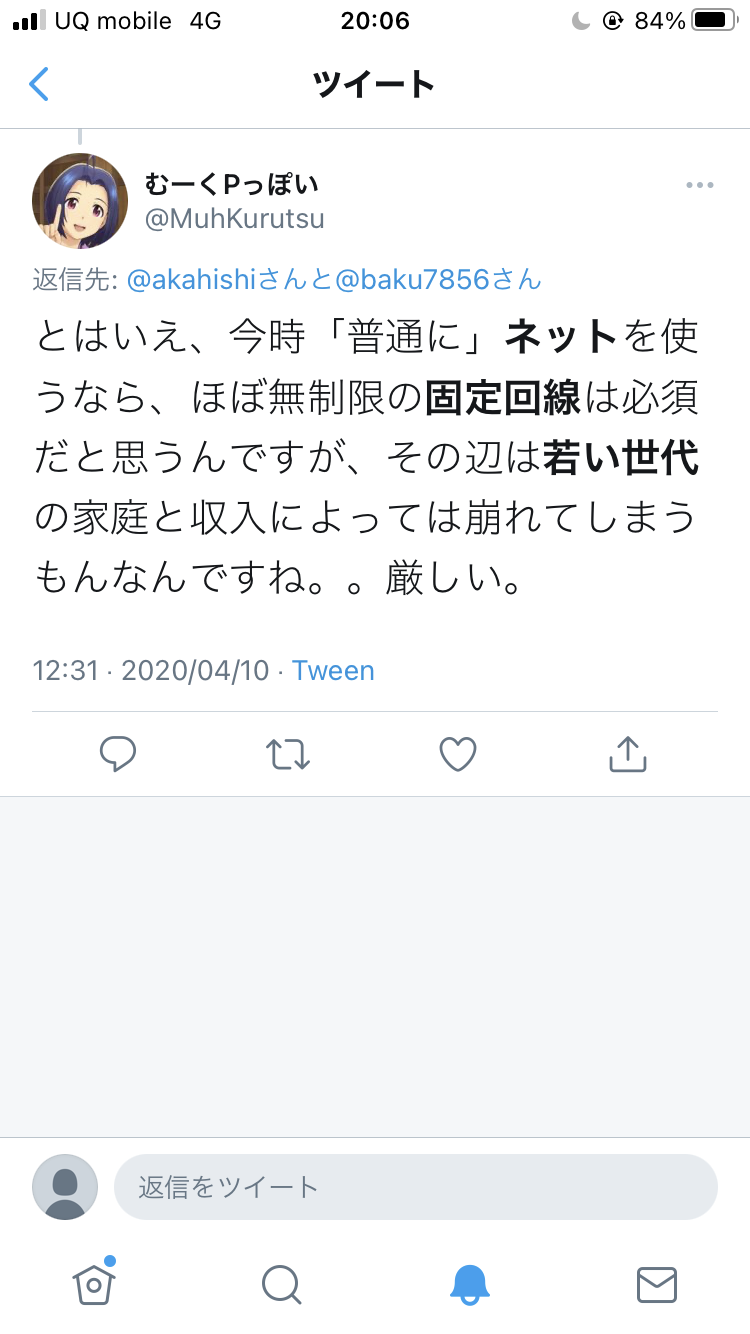Share this tweet
Image resolution: width=750 pixels, height=1334 pixels.
[x=628, y=754]
